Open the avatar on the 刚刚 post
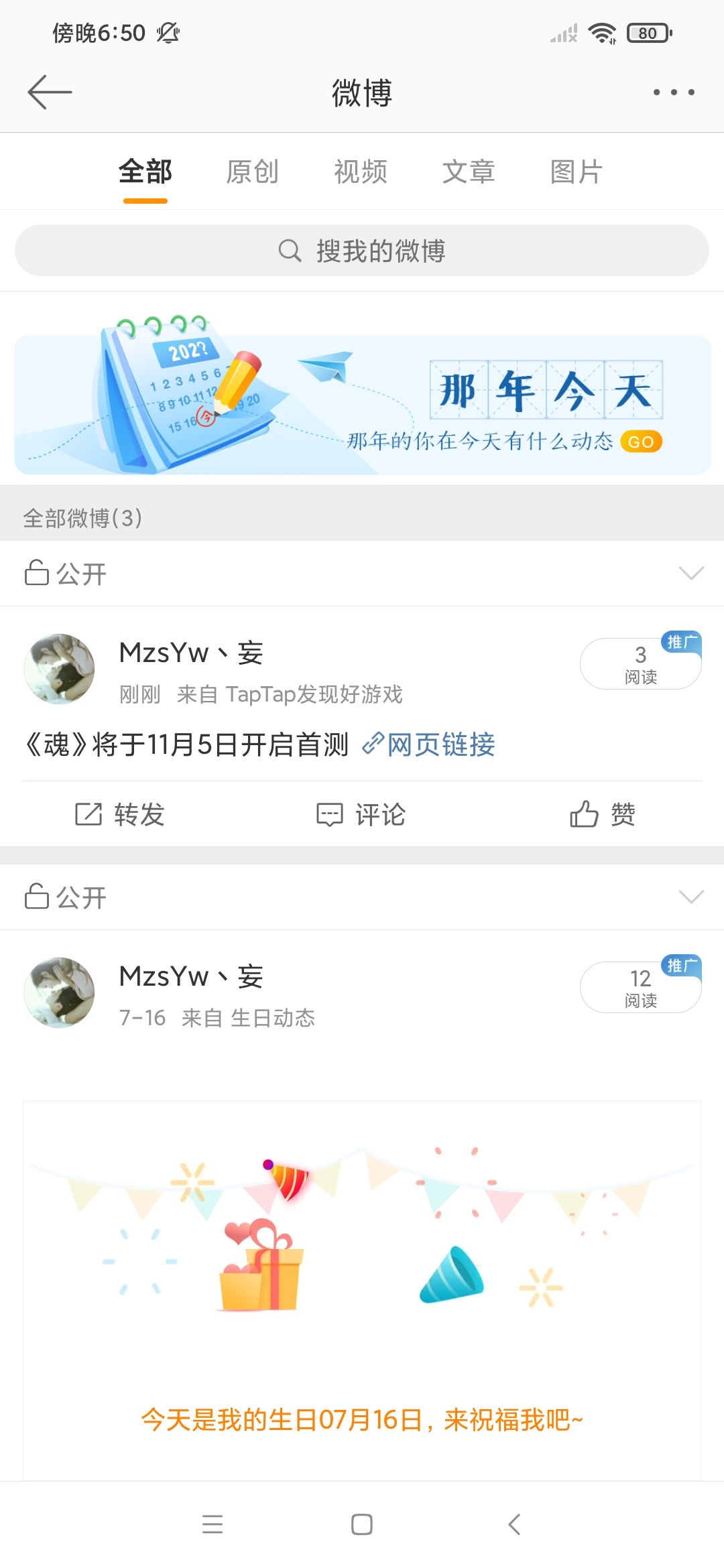724x1568 pixels. [x=60, y=669]
